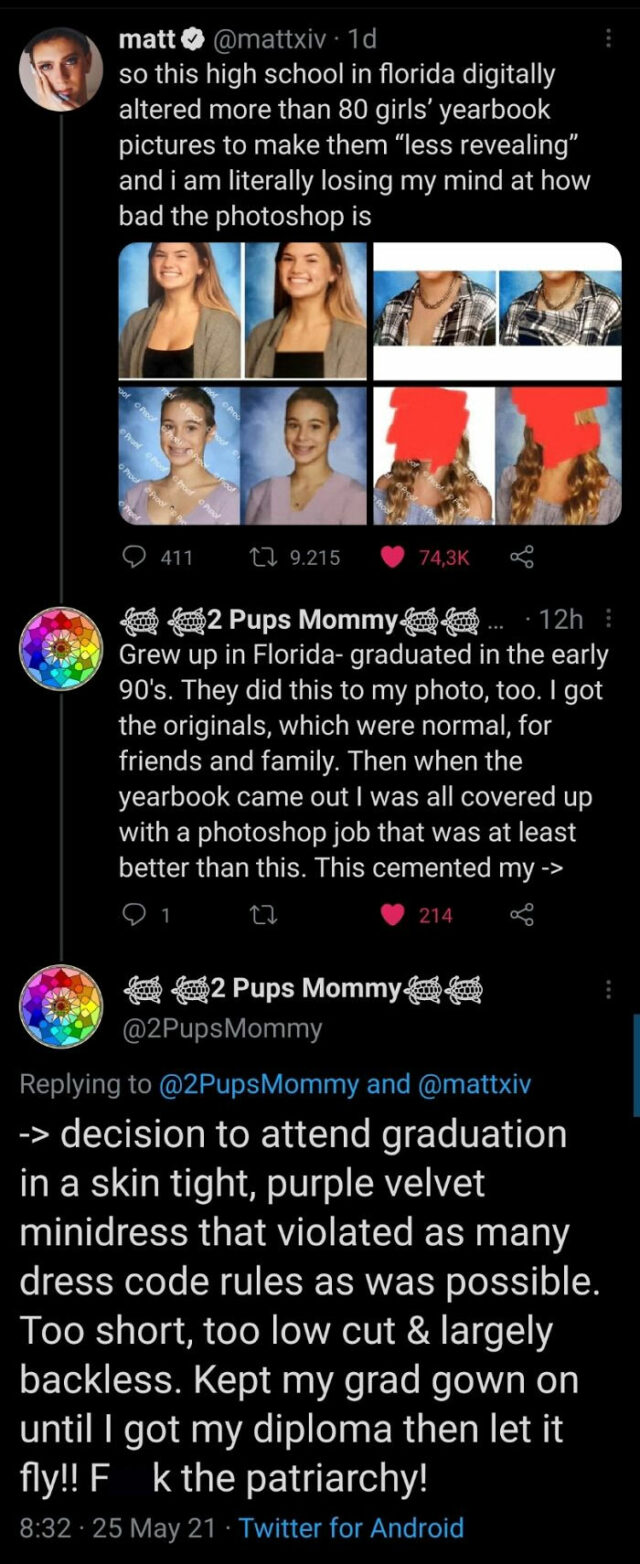The height and width of the screenshot is (1564, 640).
Task: Open overflow menu on the main tweet
Action: tap(606, 990)
